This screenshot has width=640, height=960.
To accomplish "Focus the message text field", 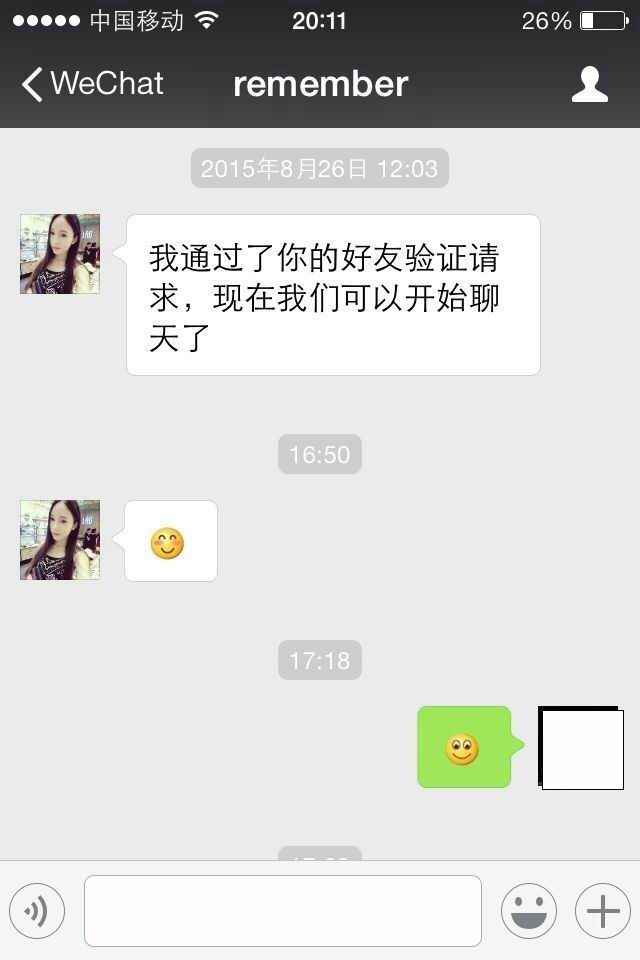I will click(282, 911).
